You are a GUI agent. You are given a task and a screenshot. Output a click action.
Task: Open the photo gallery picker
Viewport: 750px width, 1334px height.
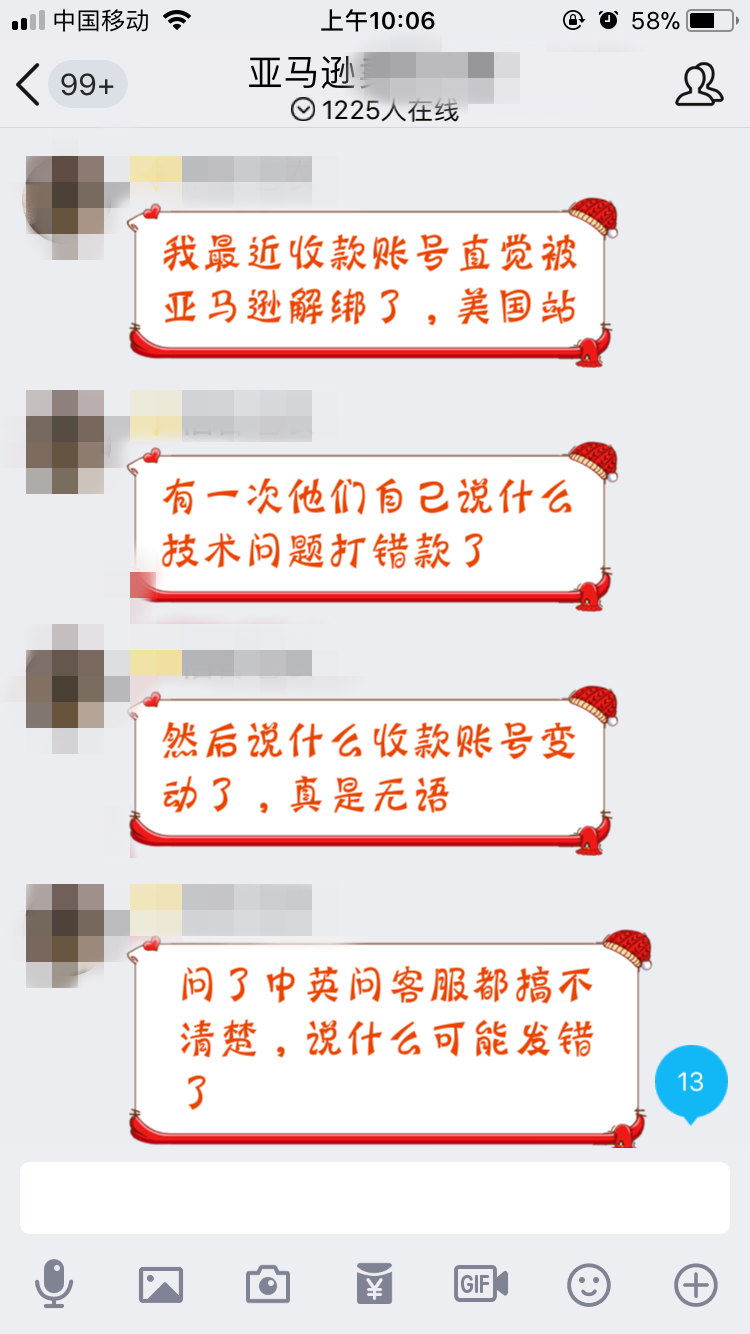[161, 1284]
